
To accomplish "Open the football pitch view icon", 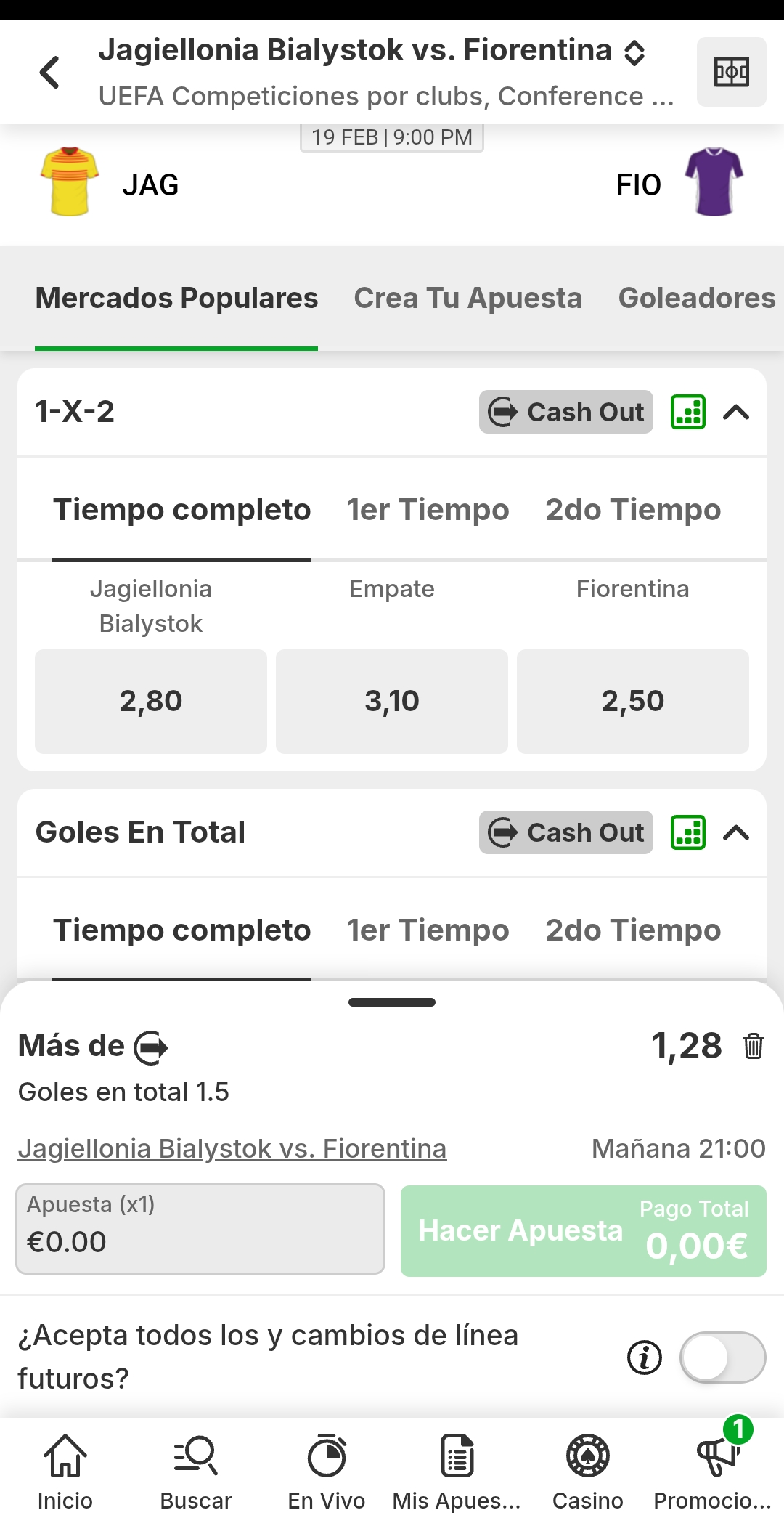I will tap(731, 72).
